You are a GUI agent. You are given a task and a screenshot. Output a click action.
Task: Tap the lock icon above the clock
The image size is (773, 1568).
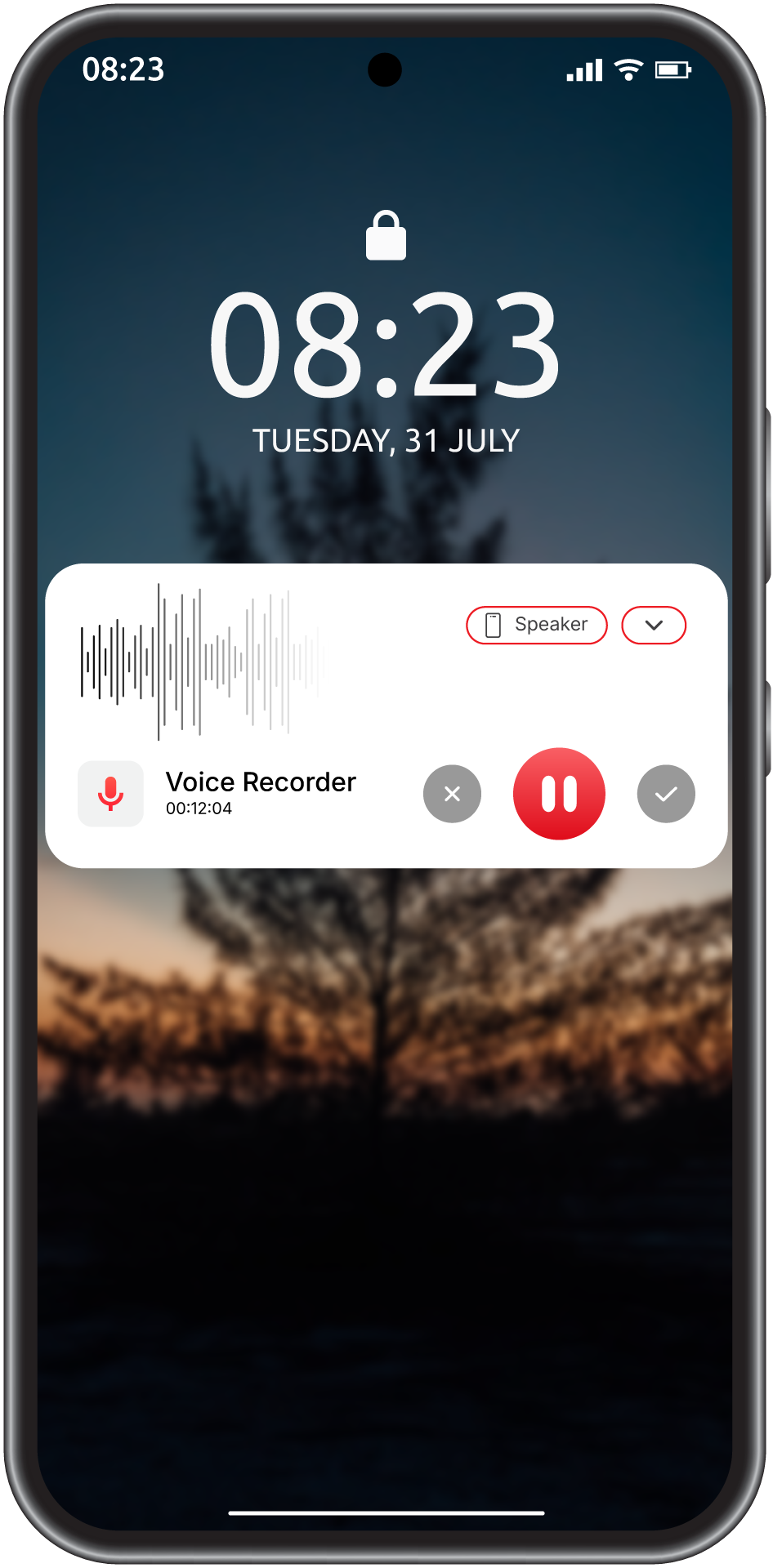386,236
